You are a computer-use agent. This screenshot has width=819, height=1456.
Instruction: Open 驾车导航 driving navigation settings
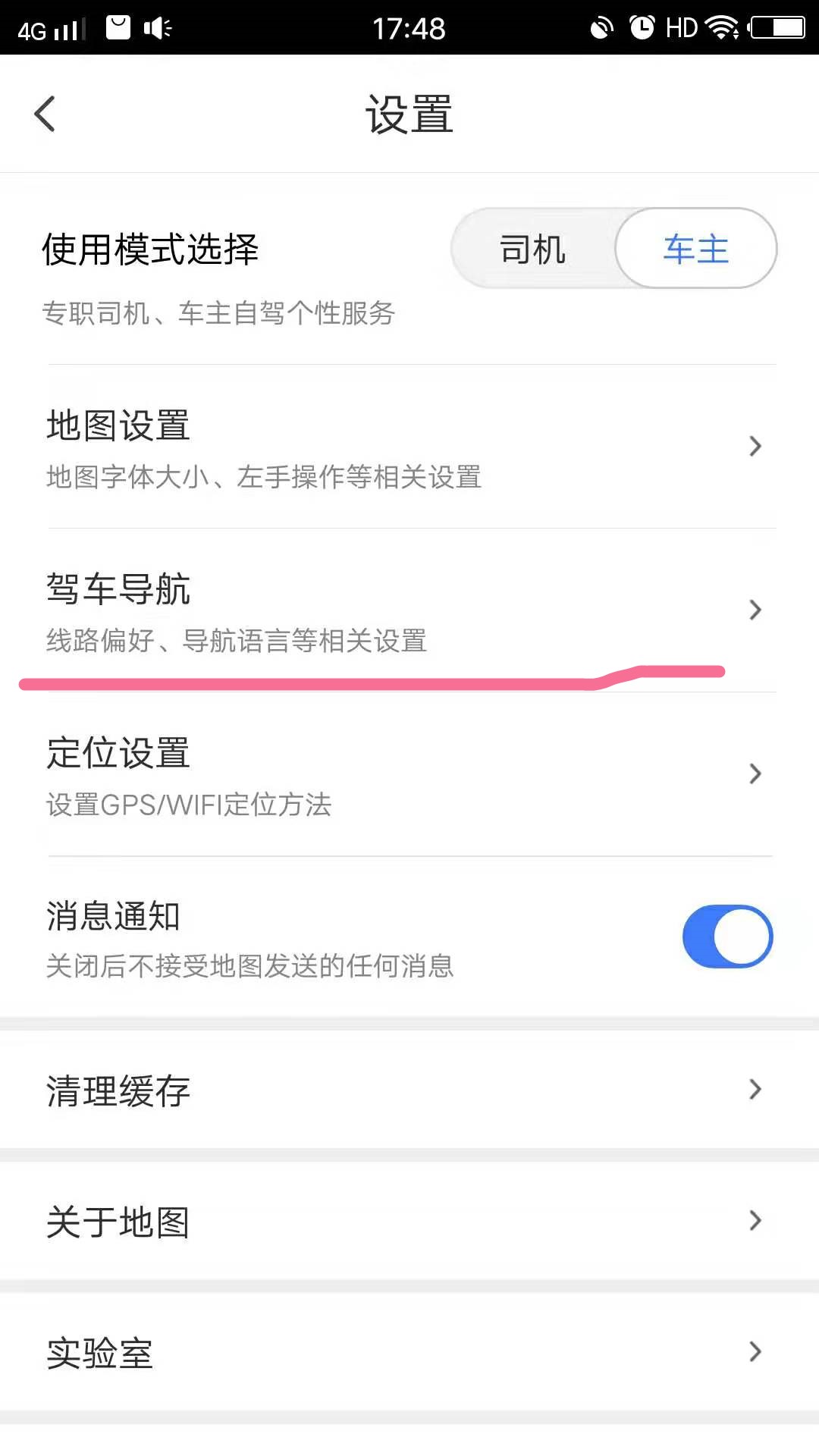(x=409, y=610)
